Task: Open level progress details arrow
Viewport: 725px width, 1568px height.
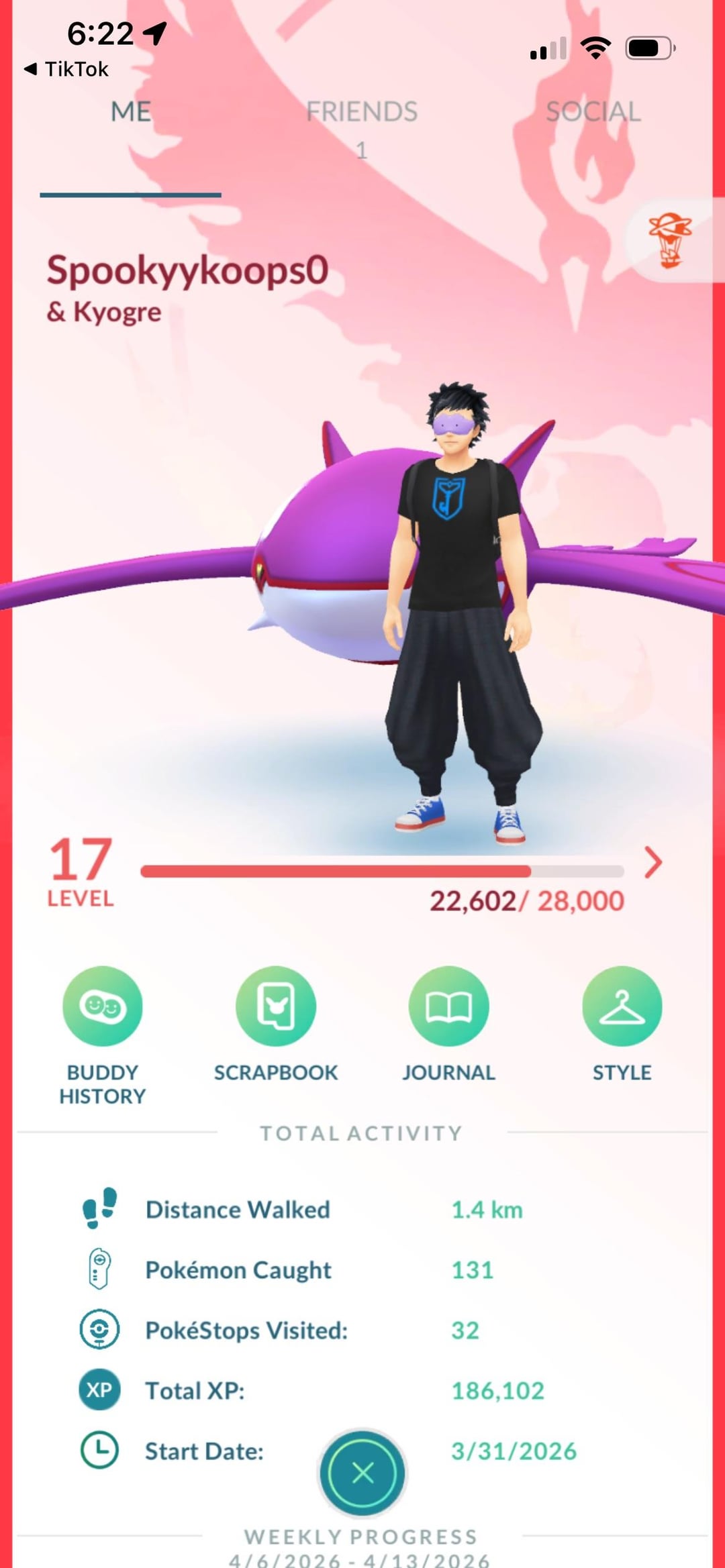Action: tap(652, 863)
